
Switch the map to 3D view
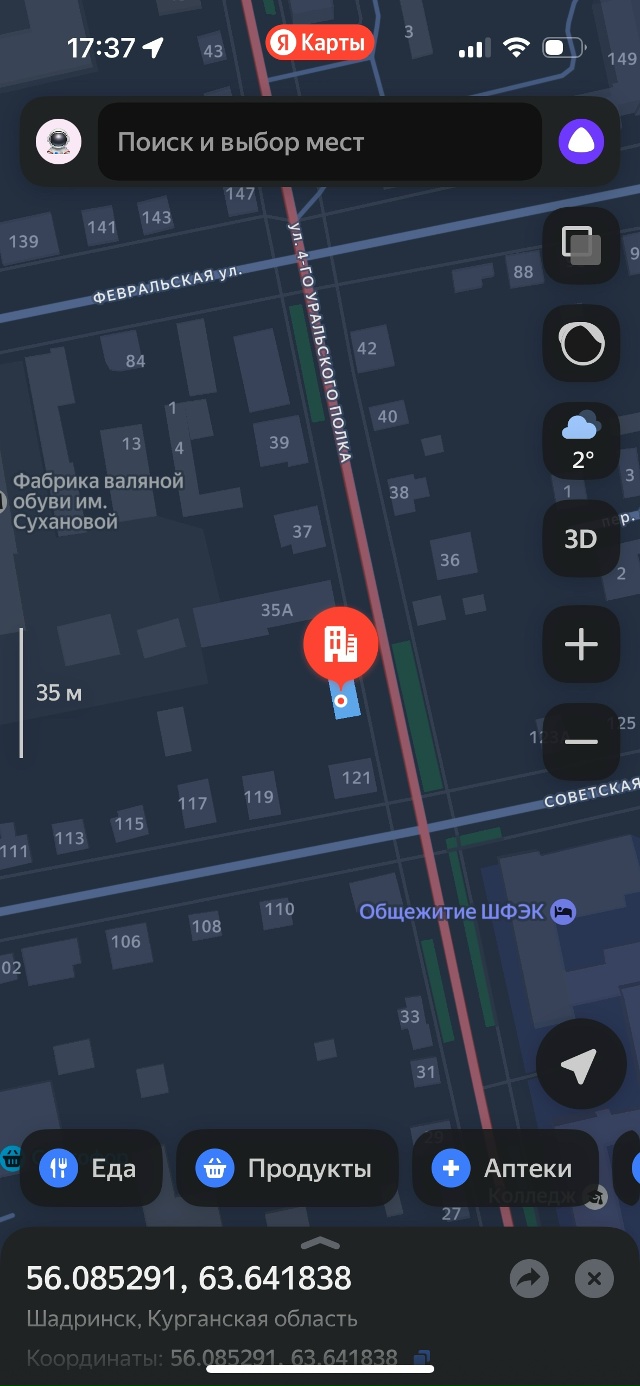click(581, 539)
